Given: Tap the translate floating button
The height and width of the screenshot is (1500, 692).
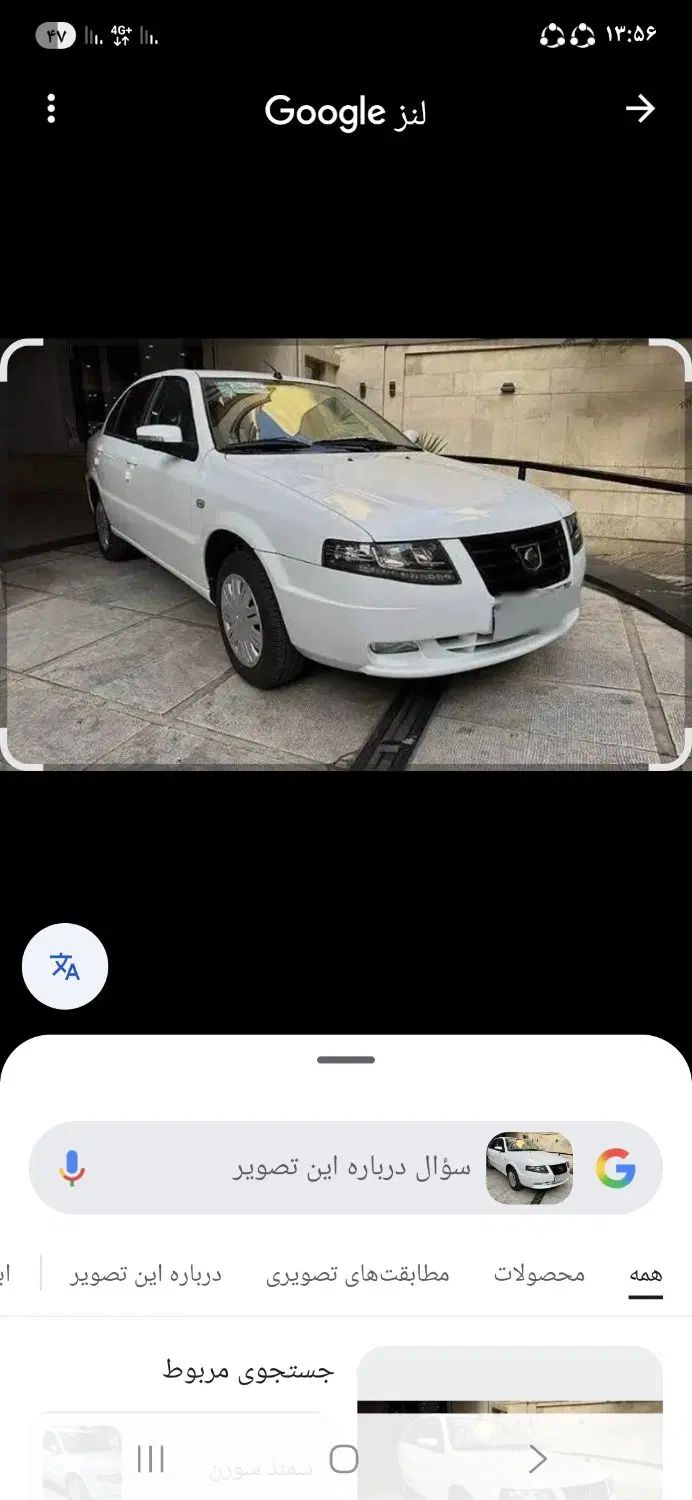Looking at the screenshot, I should (x=65, y=966).
